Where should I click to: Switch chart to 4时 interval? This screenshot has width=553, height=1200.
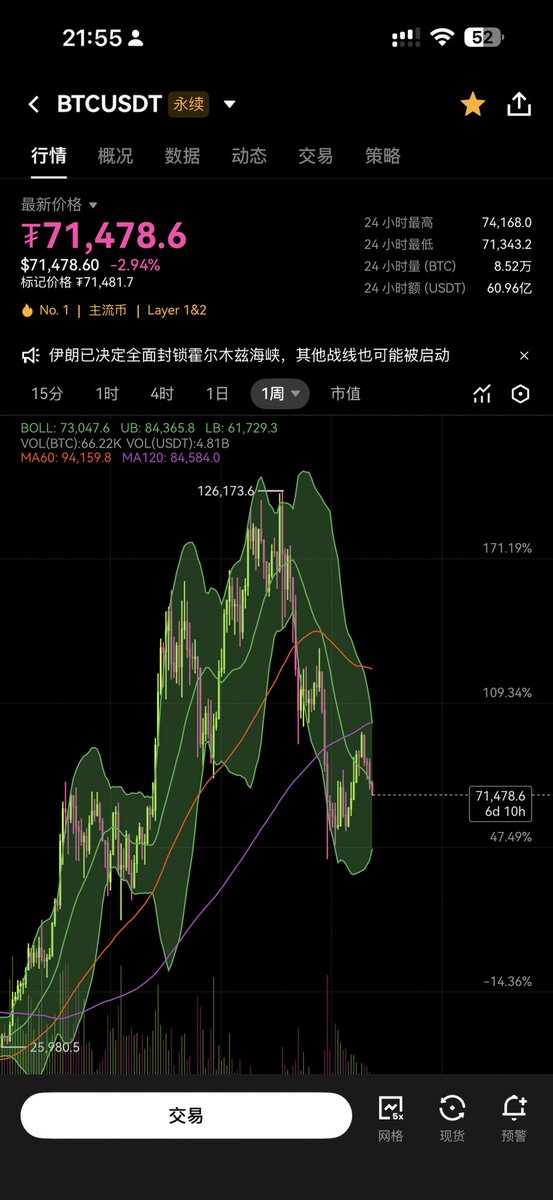coord(162,394)
